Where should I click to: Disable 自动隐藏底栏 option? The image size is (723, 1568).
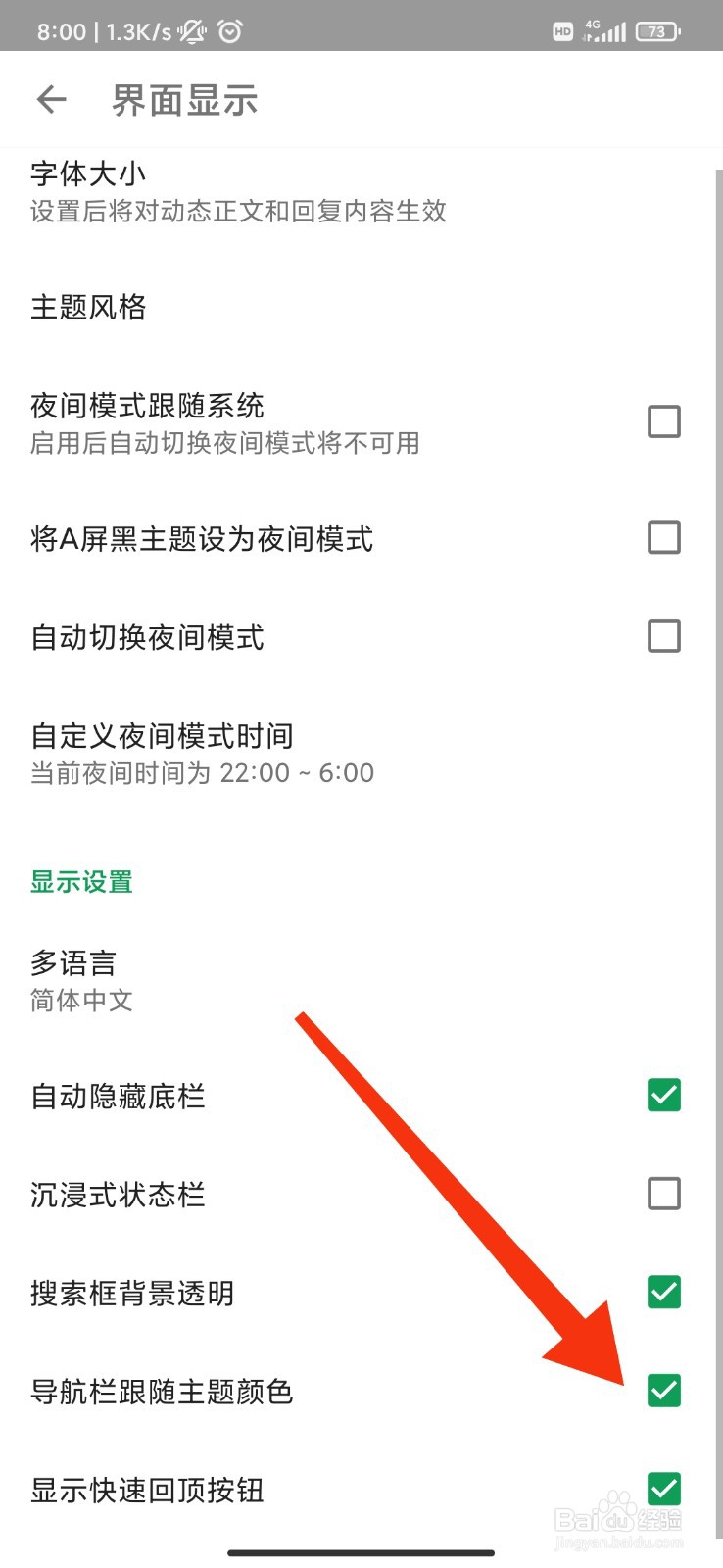coord(664,1095)
